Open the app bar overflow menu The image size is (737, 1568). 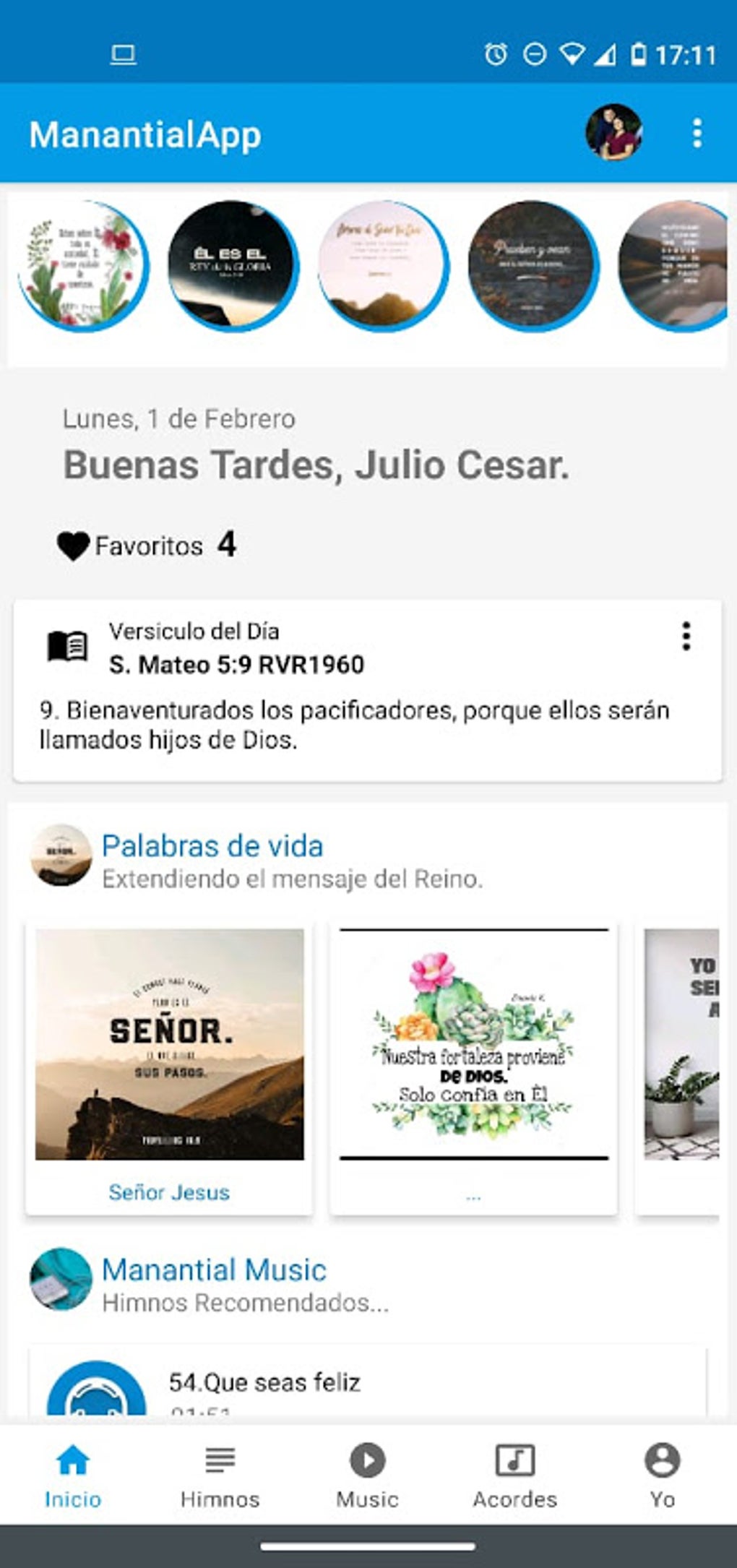[x=697, y=134]
